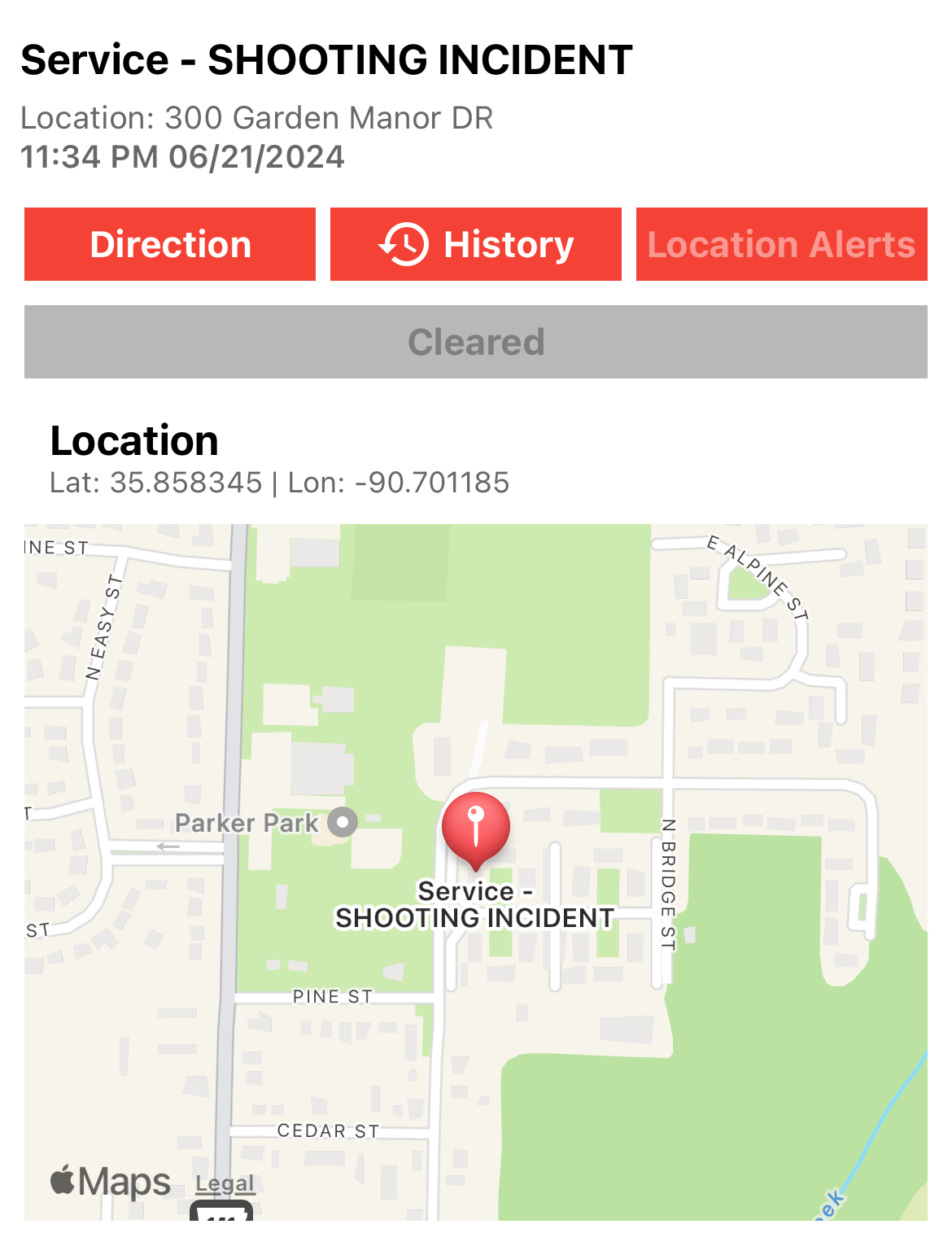
Task: Open the Legal link on the map
Action: pos(225,1183)
